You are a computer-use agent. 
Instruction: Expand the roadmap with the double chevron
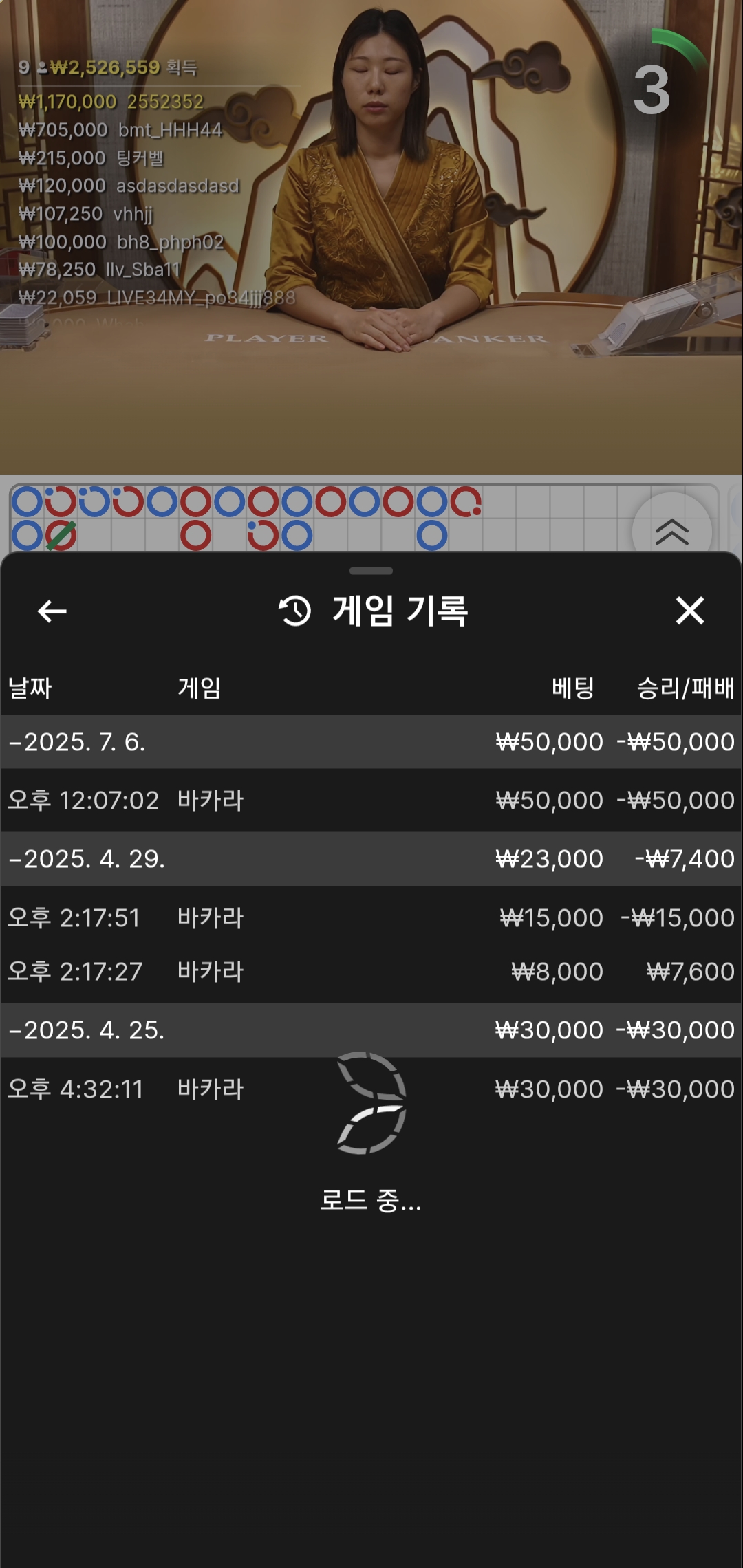672,532
